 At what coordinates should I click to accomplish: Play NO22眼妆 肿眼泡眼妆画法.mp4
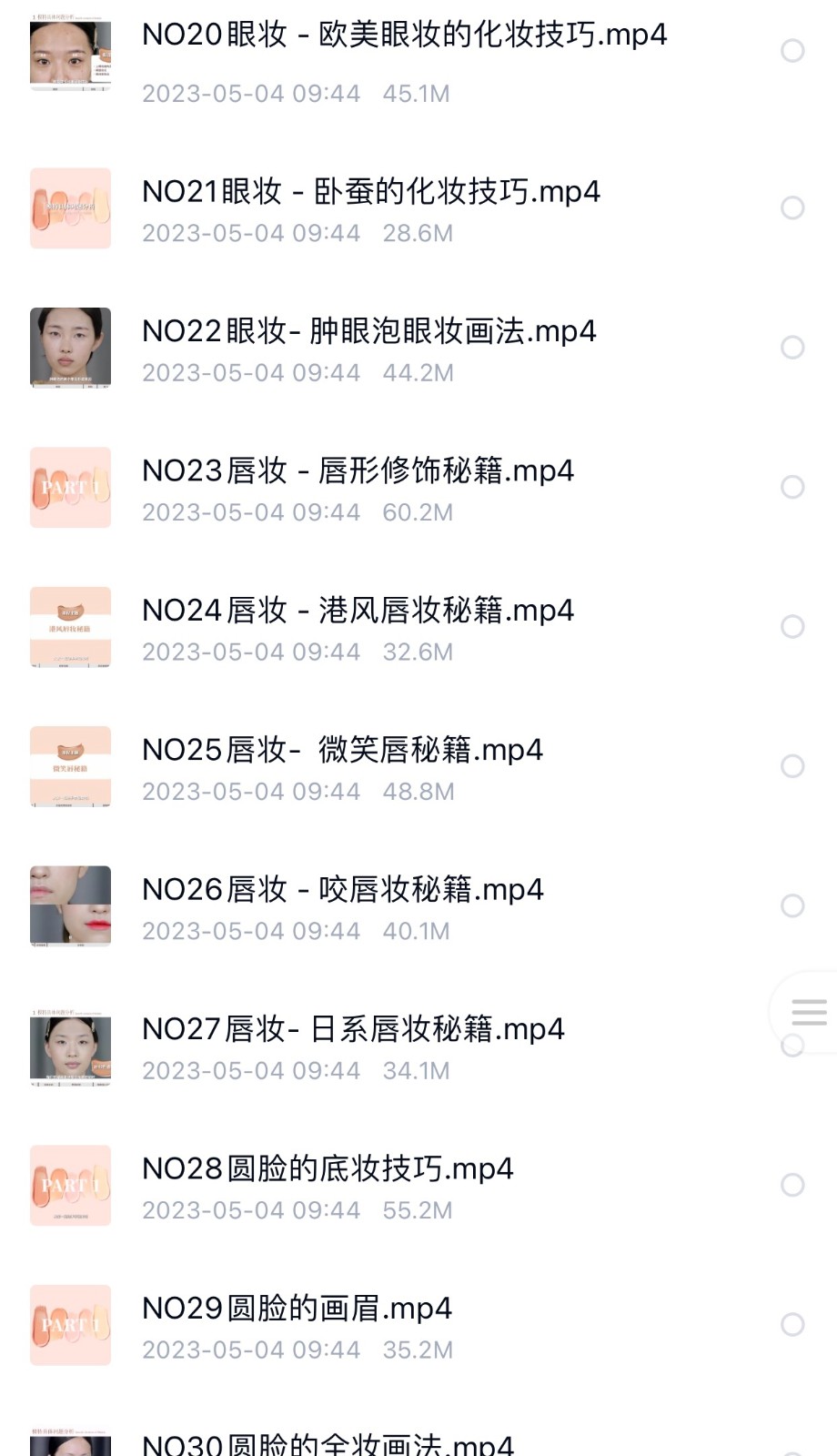(368, 332)
